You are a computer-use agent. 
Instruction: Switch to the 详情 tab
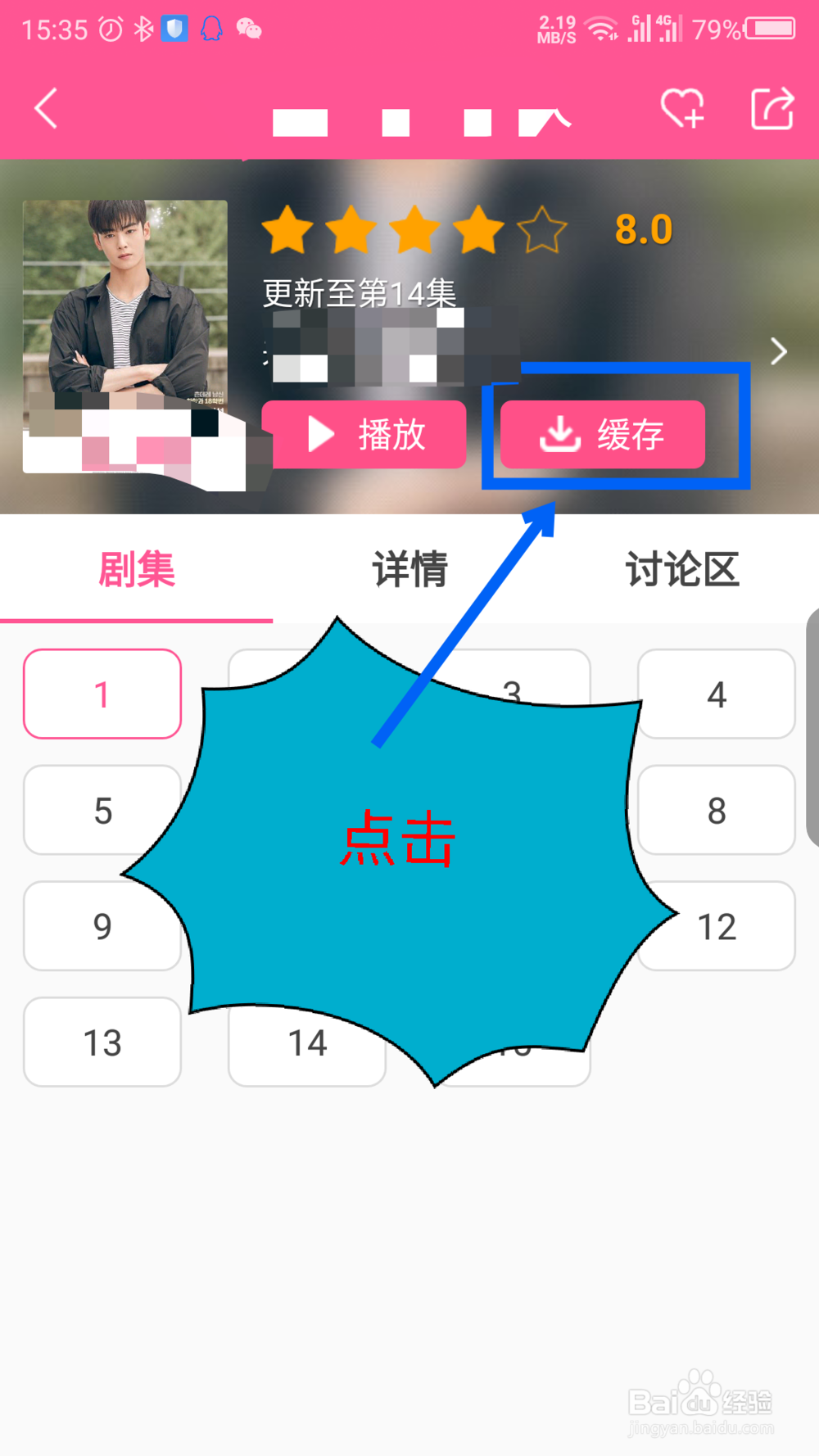[x=409, y=569]
